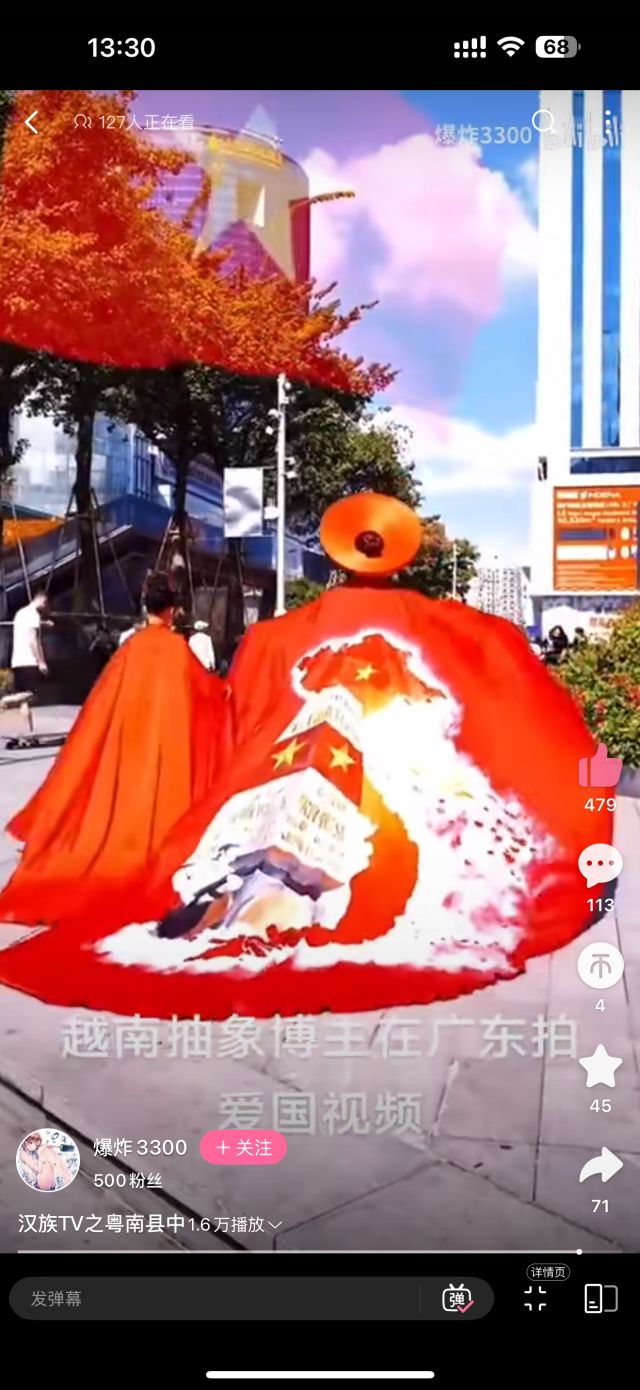Seek using the video progress bar
Screen dimensions: 640x1390
300,1251
